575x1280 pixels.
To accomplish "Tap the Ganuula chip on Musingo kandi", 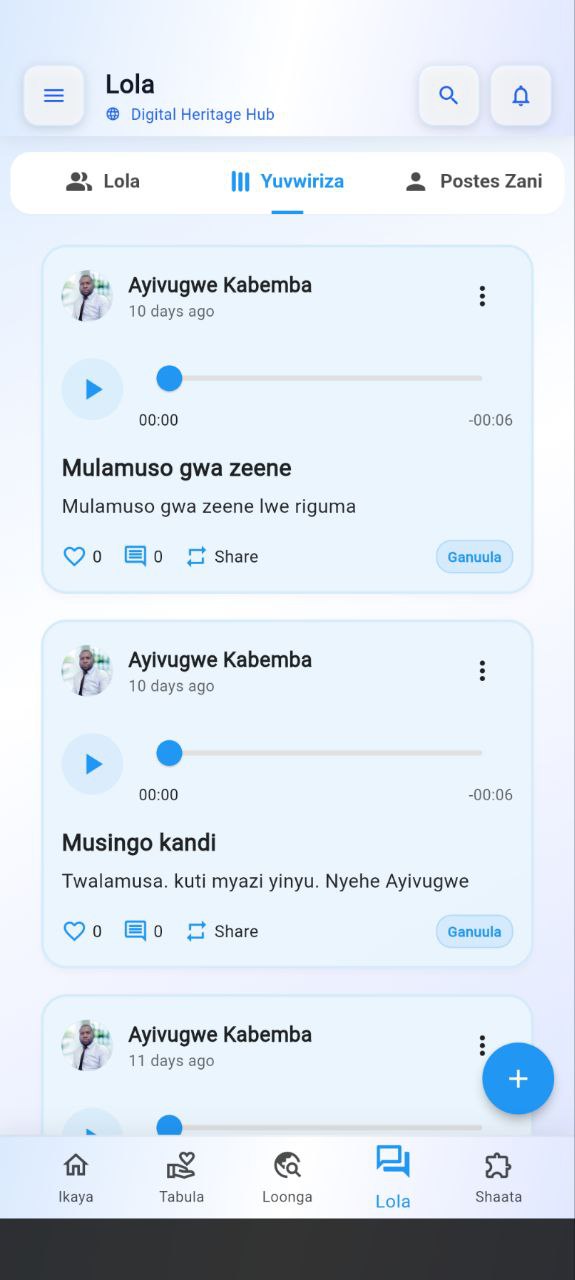I will (474, 932).
